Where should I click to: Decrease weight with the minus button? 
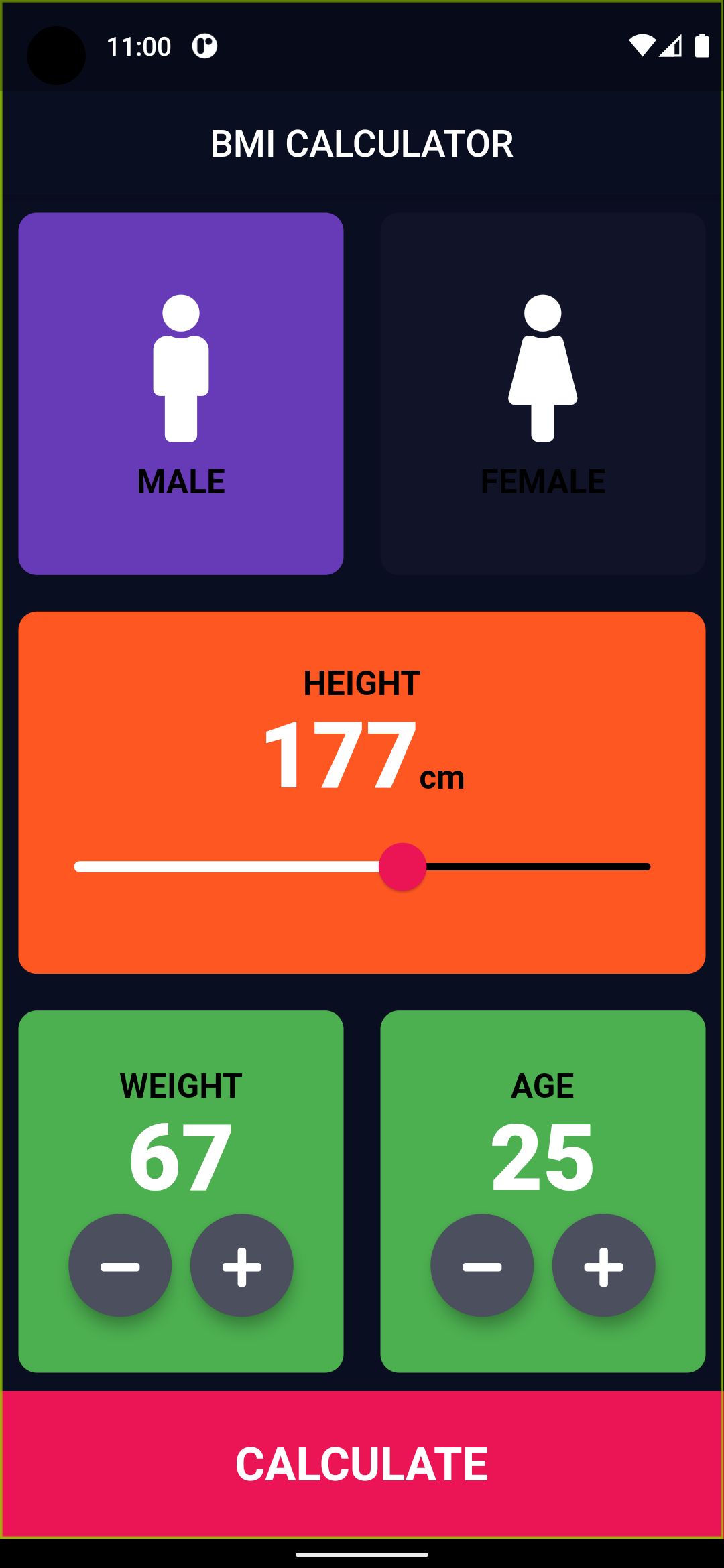[120, 1266]
